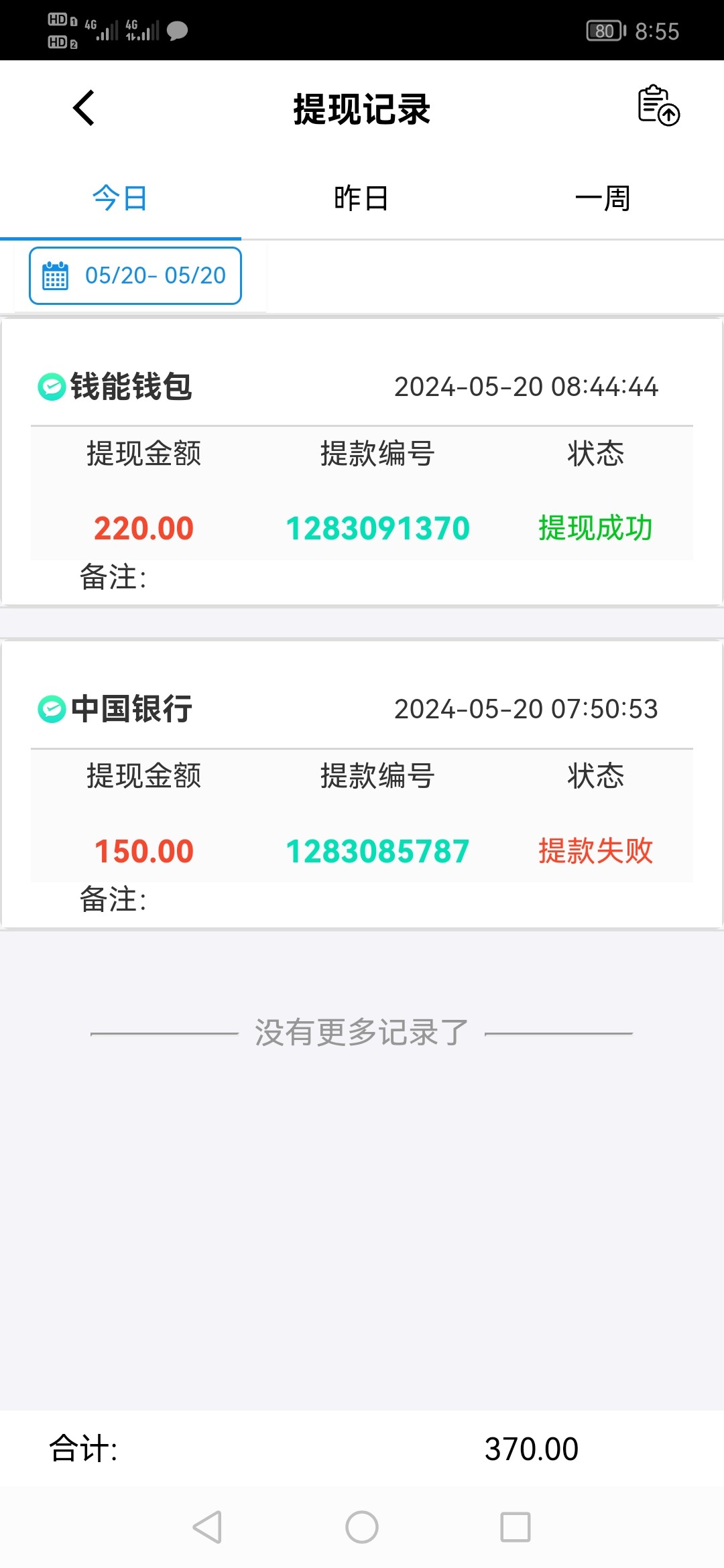Tap withdrawal number 1283091370

click(x=379, y=529)
